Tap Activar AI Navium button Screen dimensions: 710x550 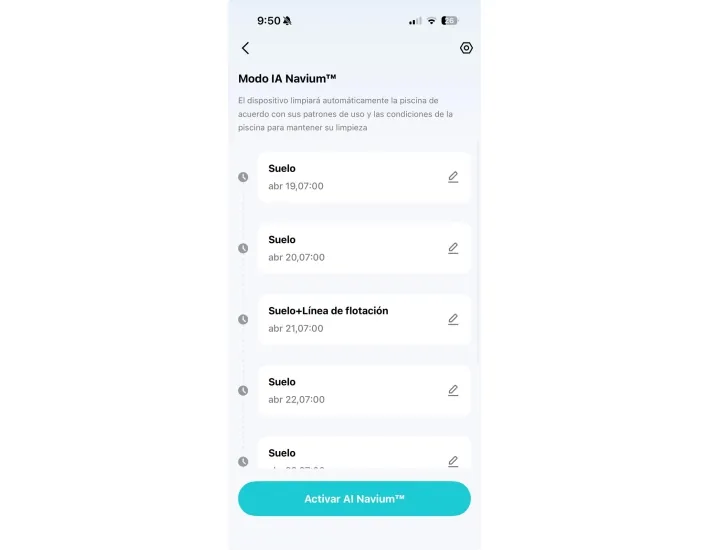point(354,498)
